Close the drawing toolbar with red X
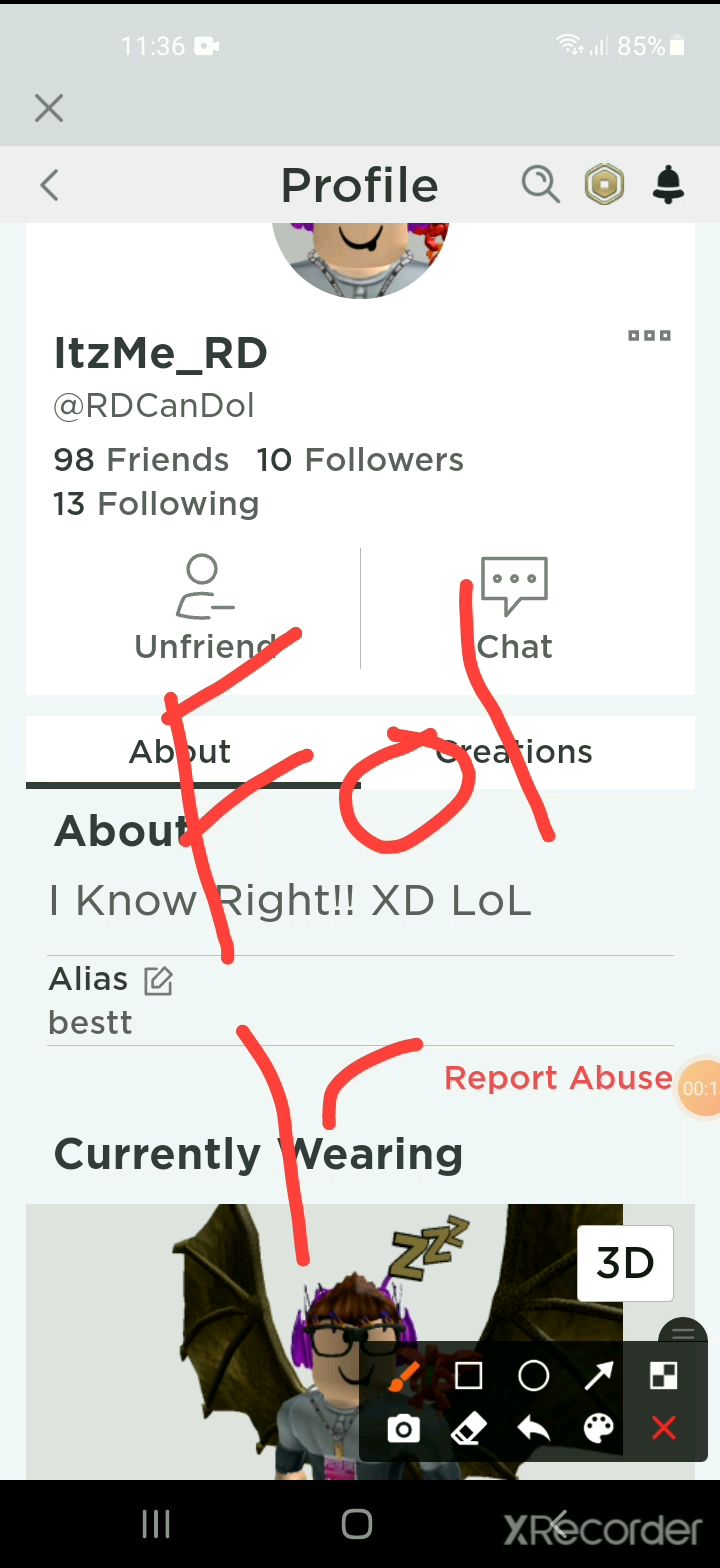The height and width of the screenshot is (1568, 720). point(663,1429)
